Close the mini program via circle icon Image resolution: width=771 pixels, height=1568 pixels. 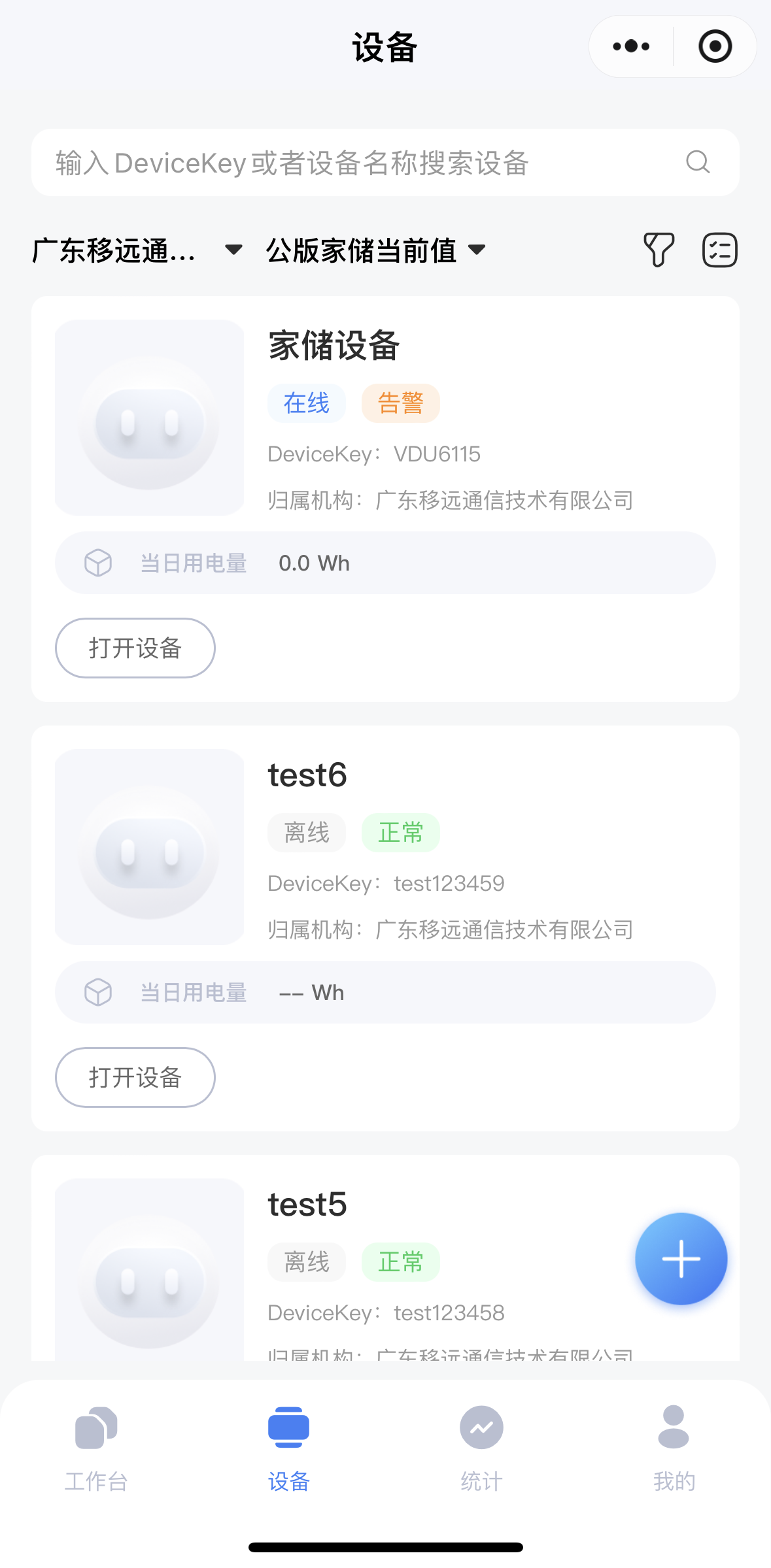tap(715, 46)
